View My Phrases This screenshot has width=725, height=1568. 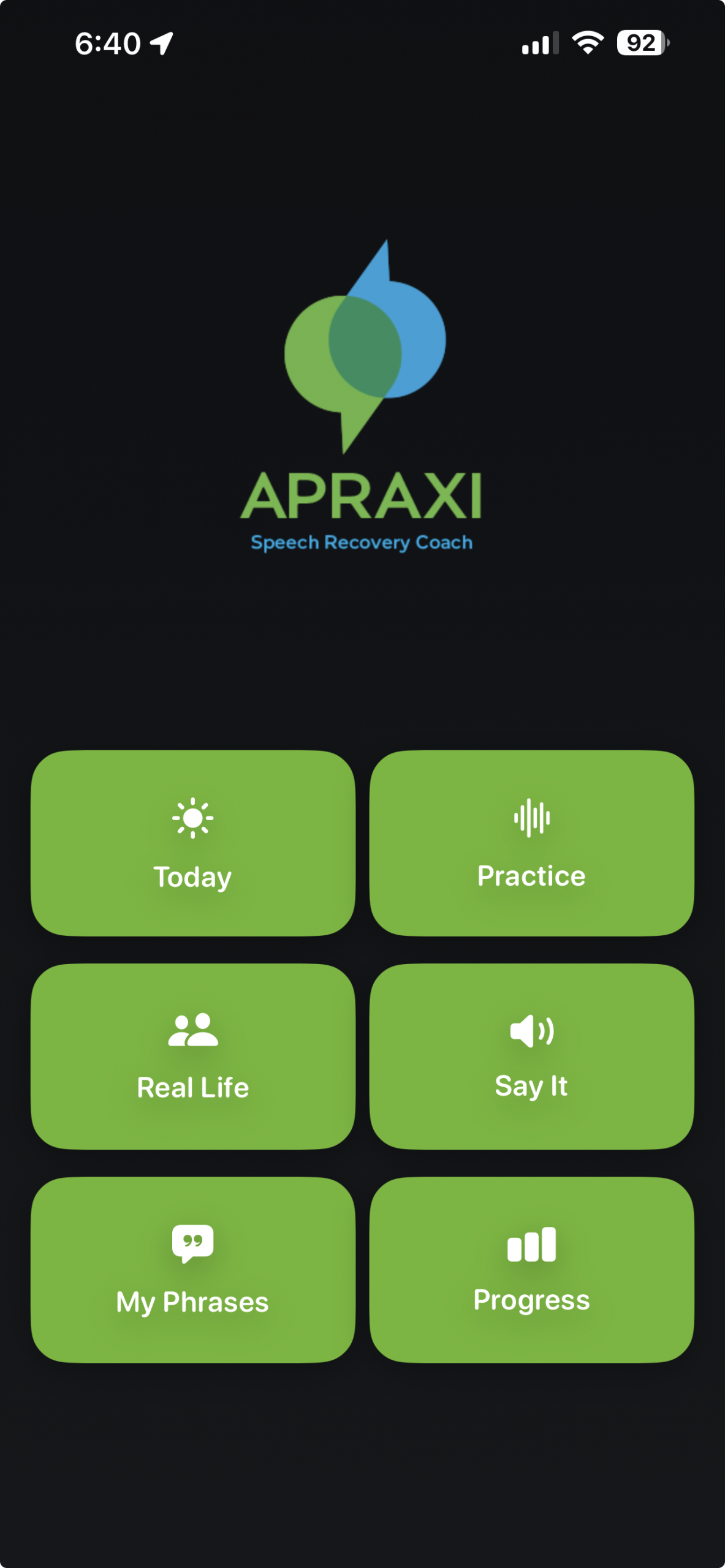192,1269
